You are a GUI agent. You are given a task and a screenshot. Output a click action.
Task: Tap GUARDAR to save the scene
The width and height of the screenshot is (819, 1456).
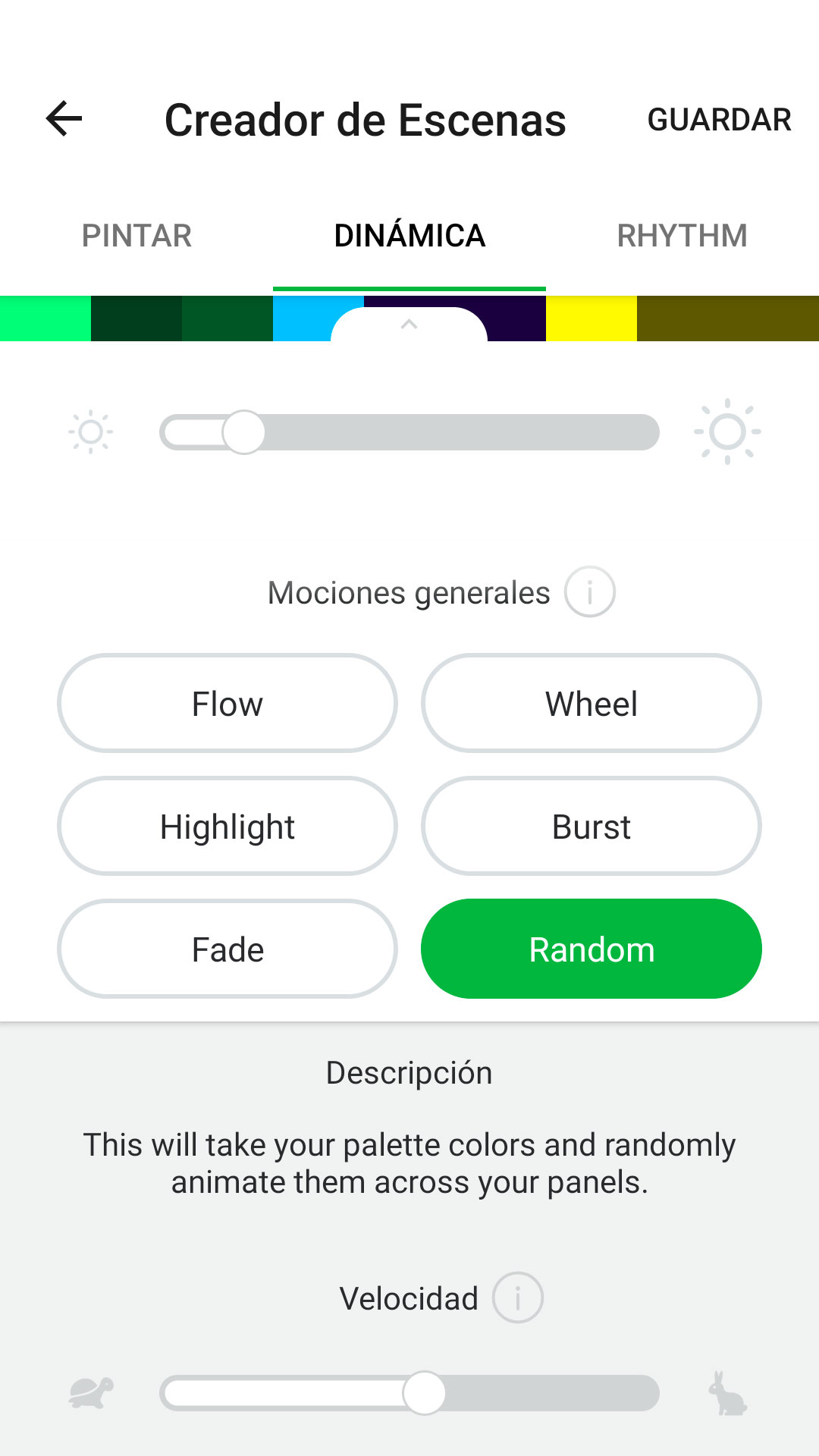[x=718, y=120]
